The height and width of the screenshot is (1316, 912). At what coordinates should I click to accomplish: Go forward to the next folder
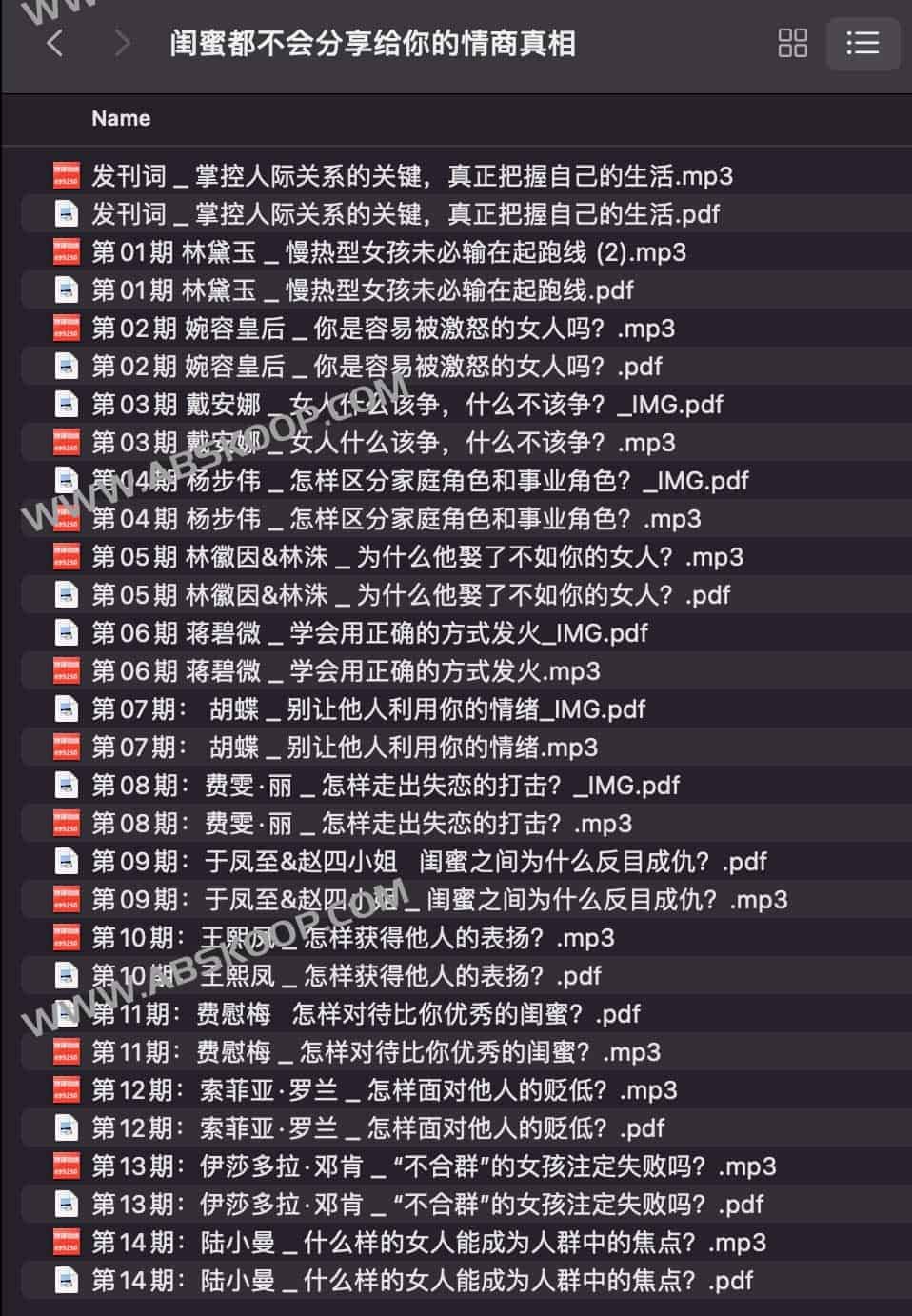(x=121, y=43)
